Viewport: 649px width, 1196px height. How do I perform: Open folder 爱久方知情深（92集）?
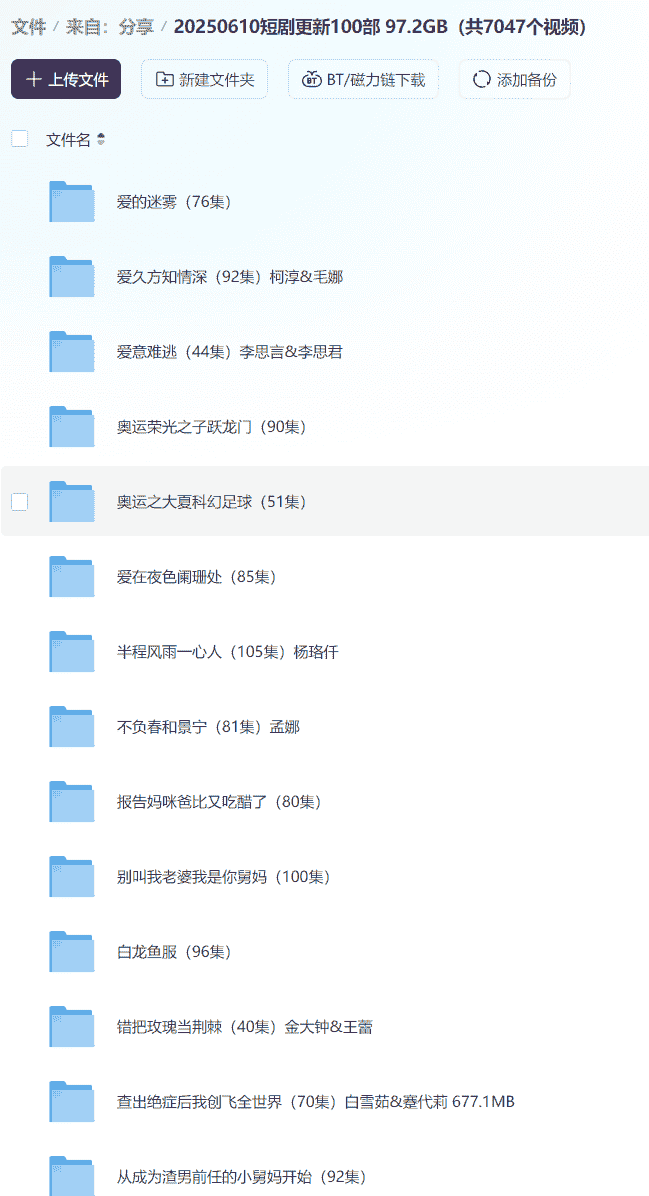point(229,277)
